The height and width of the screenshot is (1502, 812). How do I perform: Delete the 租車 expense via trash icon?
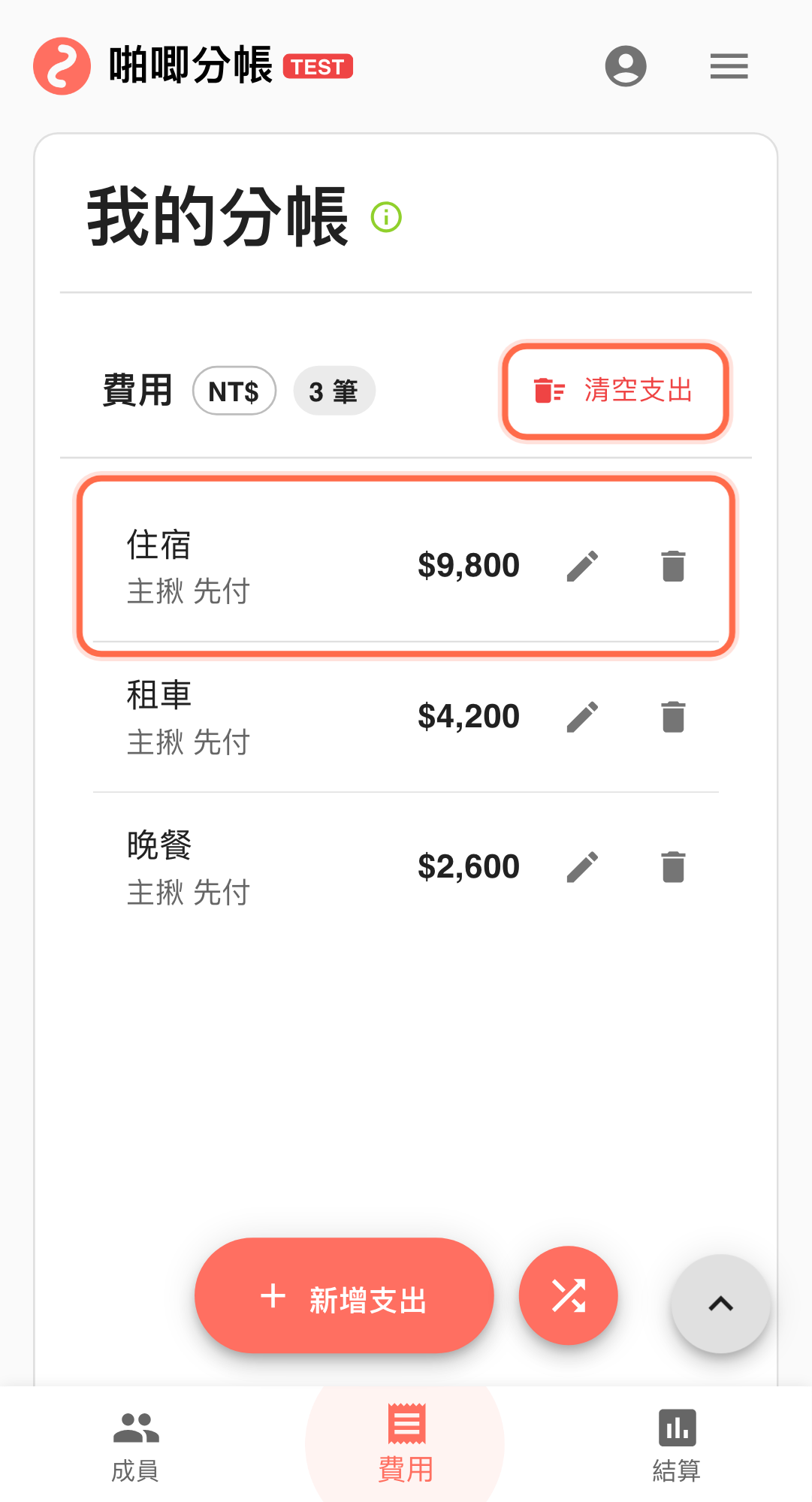pyautogui.click(x=673, y=716)
